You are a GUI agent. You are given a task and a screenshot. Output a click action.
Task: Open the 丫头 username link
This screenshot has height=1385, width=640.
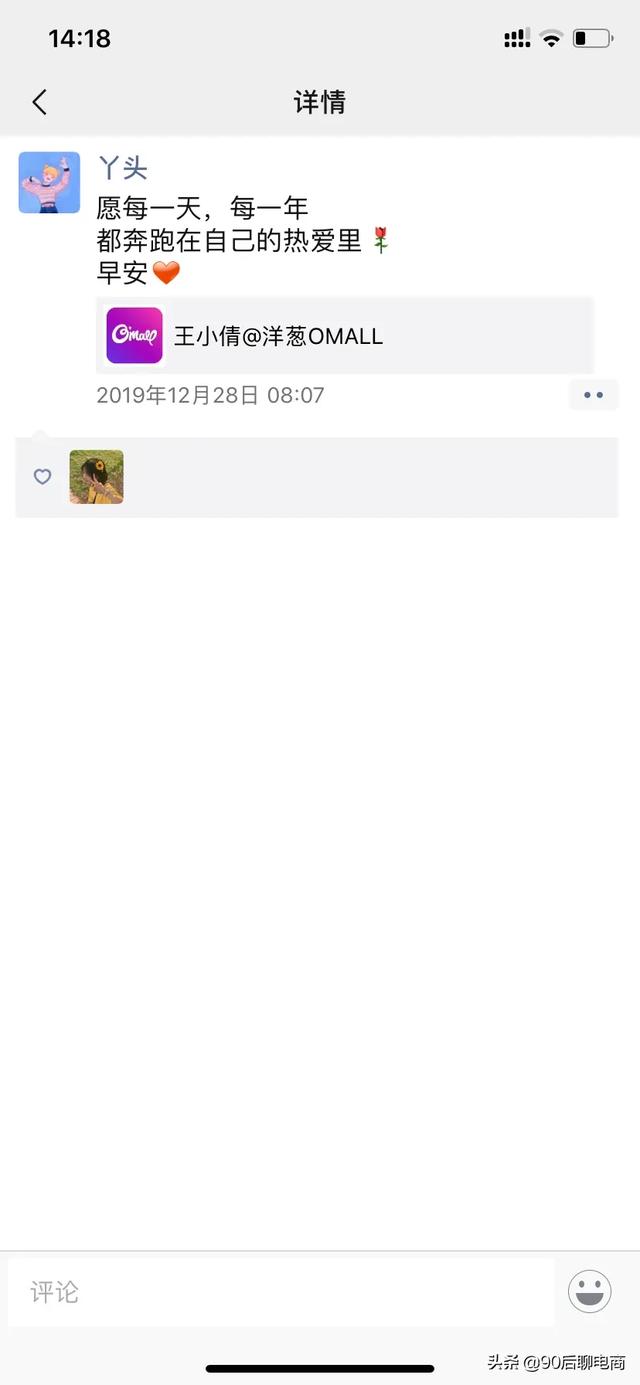[122, 167]
